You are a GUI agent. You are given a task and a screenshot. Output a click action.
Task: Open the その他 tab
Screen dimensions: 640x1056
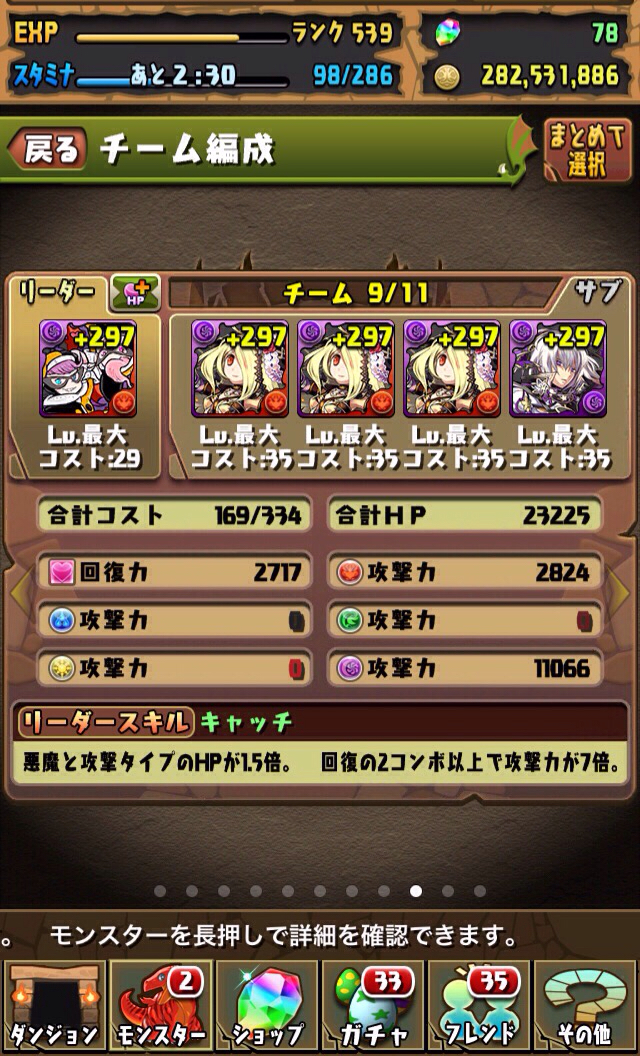coord(585,1006)
